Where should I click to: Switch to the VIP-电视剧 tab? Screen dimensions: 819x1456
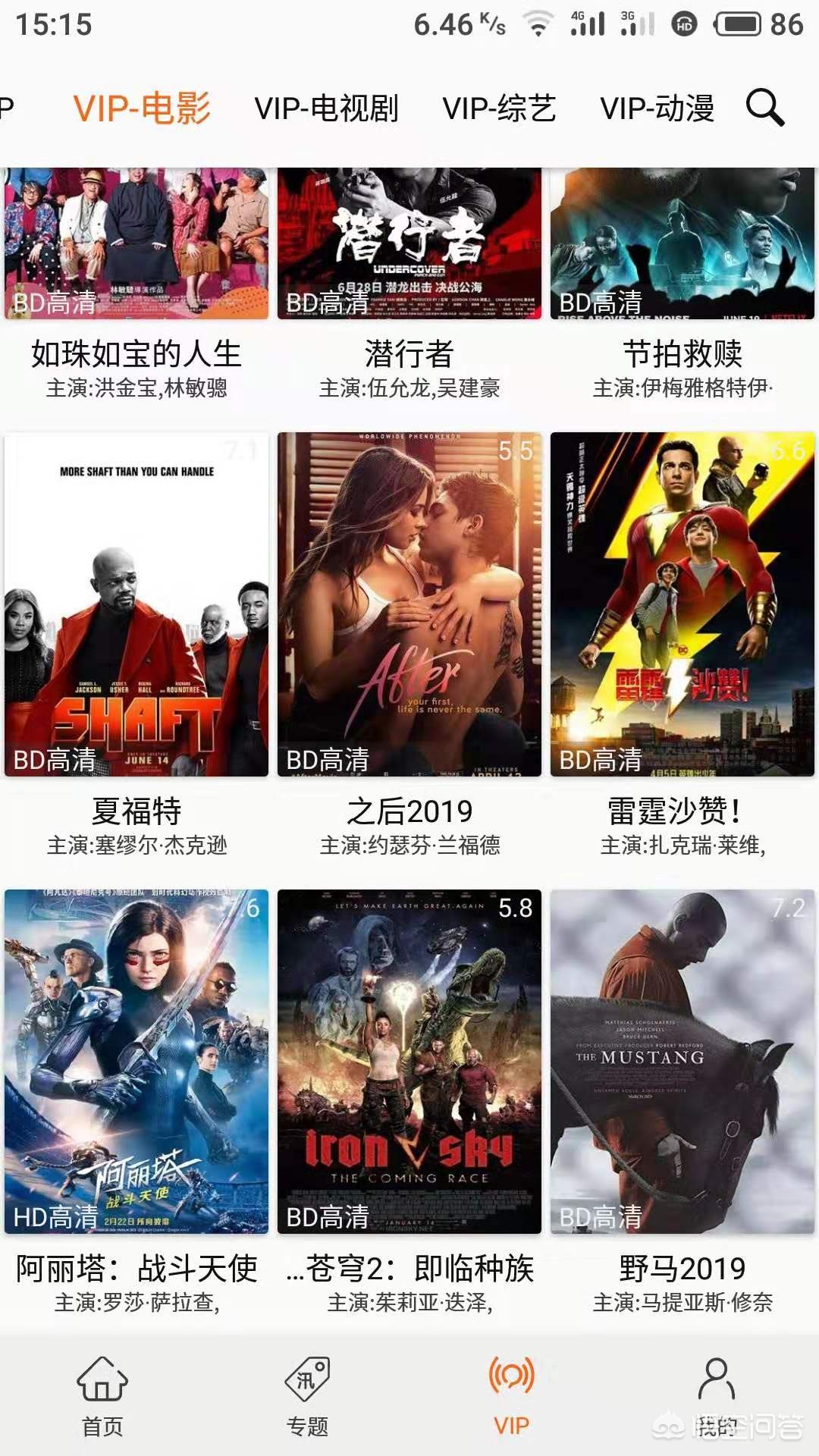point(326,108)
